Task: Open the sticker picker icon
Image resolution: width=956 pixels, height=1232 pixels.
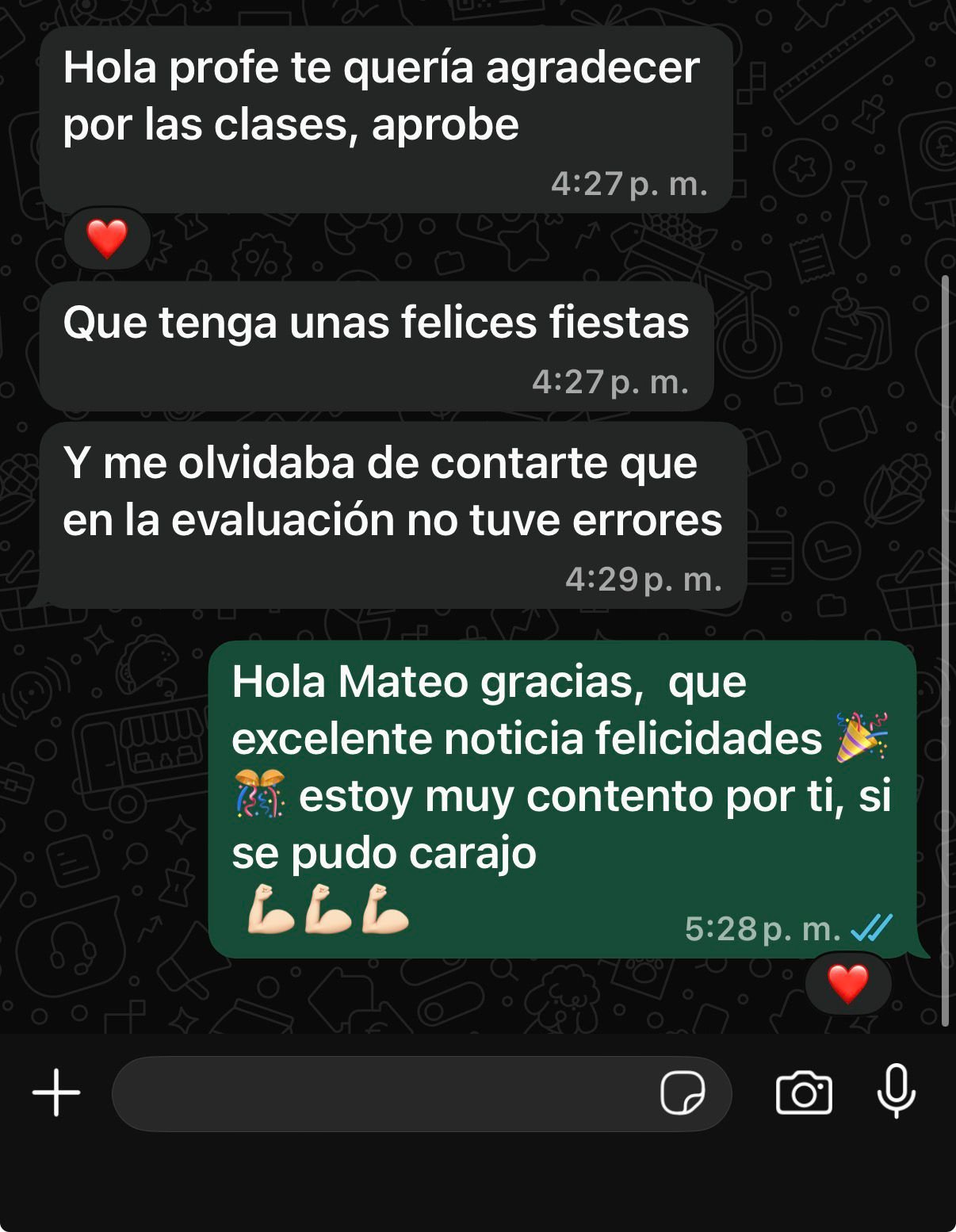Action: point(689,1096)
